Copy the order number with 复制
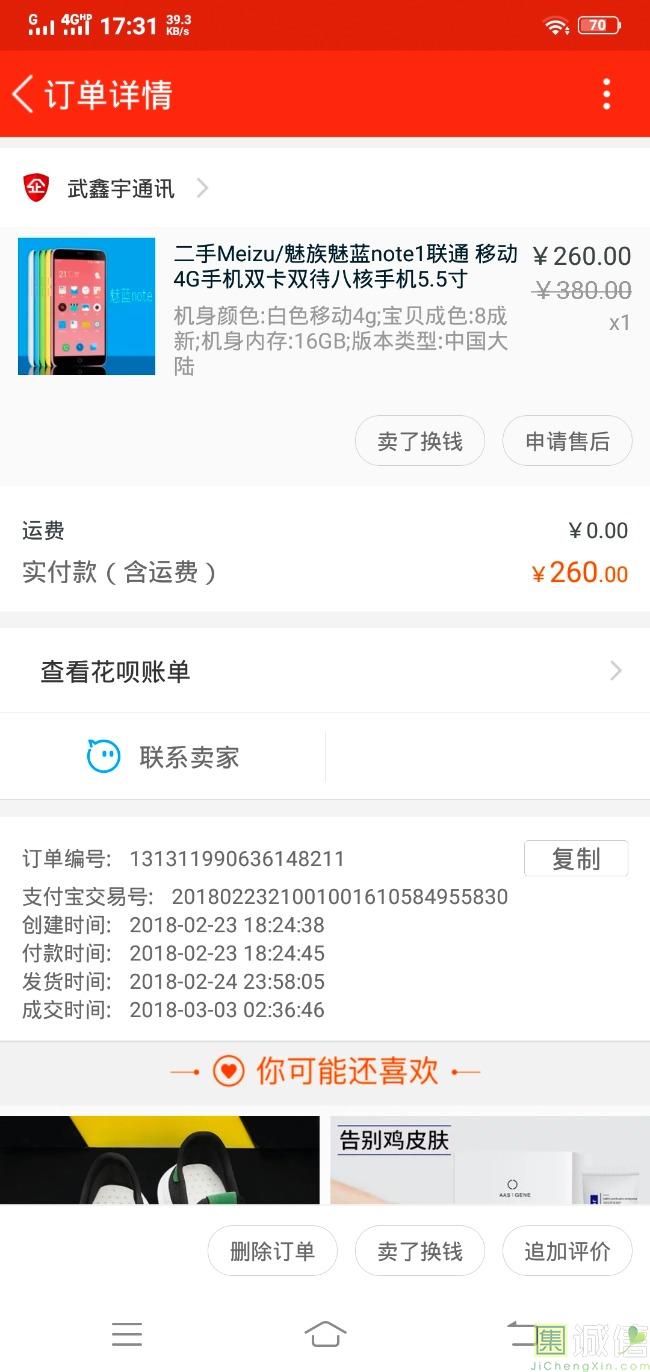 [x=576, y=859]
